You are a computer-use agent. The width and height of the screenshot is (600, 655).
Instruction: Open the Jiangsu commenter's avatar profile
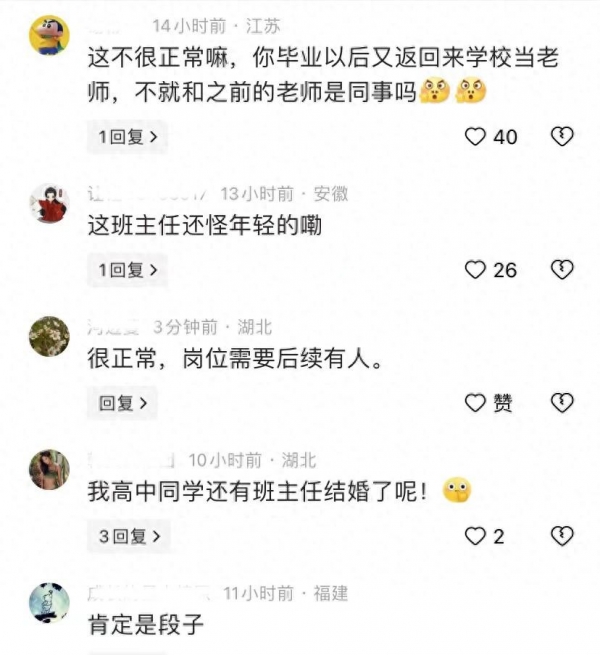click(49, 35)
